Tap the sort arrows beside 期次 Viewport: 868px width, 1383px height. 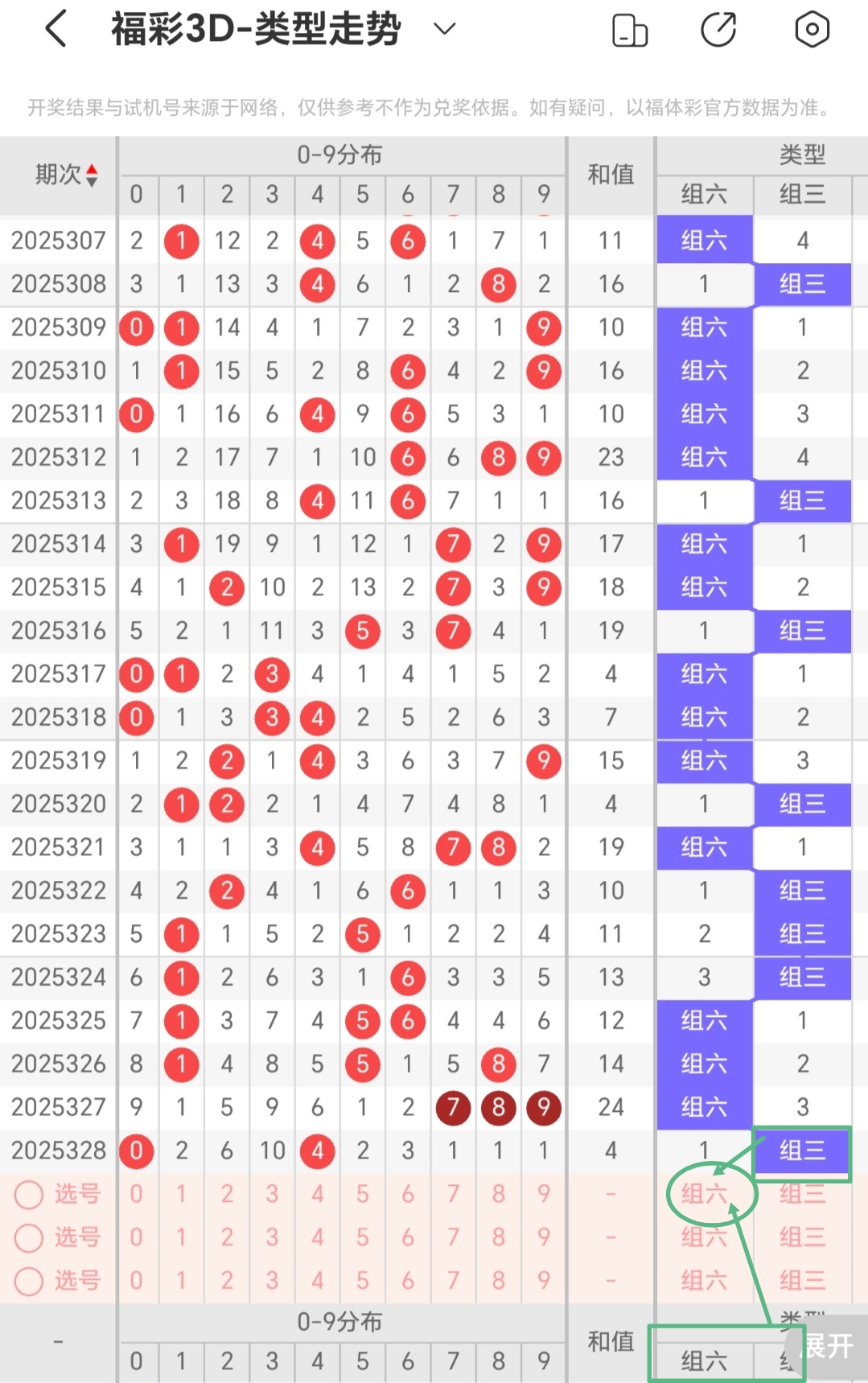coord(91,171)
